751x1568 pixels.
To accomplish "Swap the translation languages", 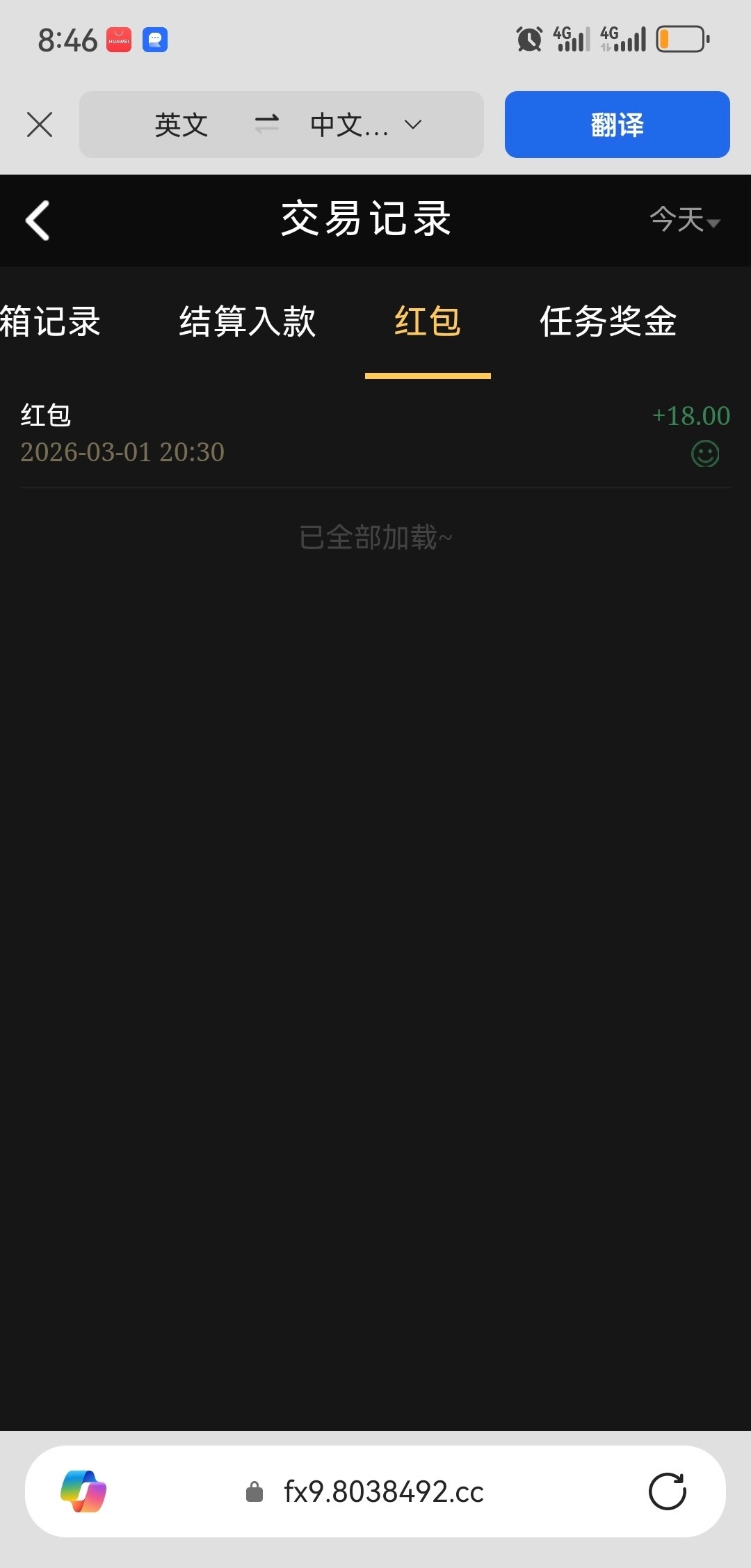I will coord(266,125).
